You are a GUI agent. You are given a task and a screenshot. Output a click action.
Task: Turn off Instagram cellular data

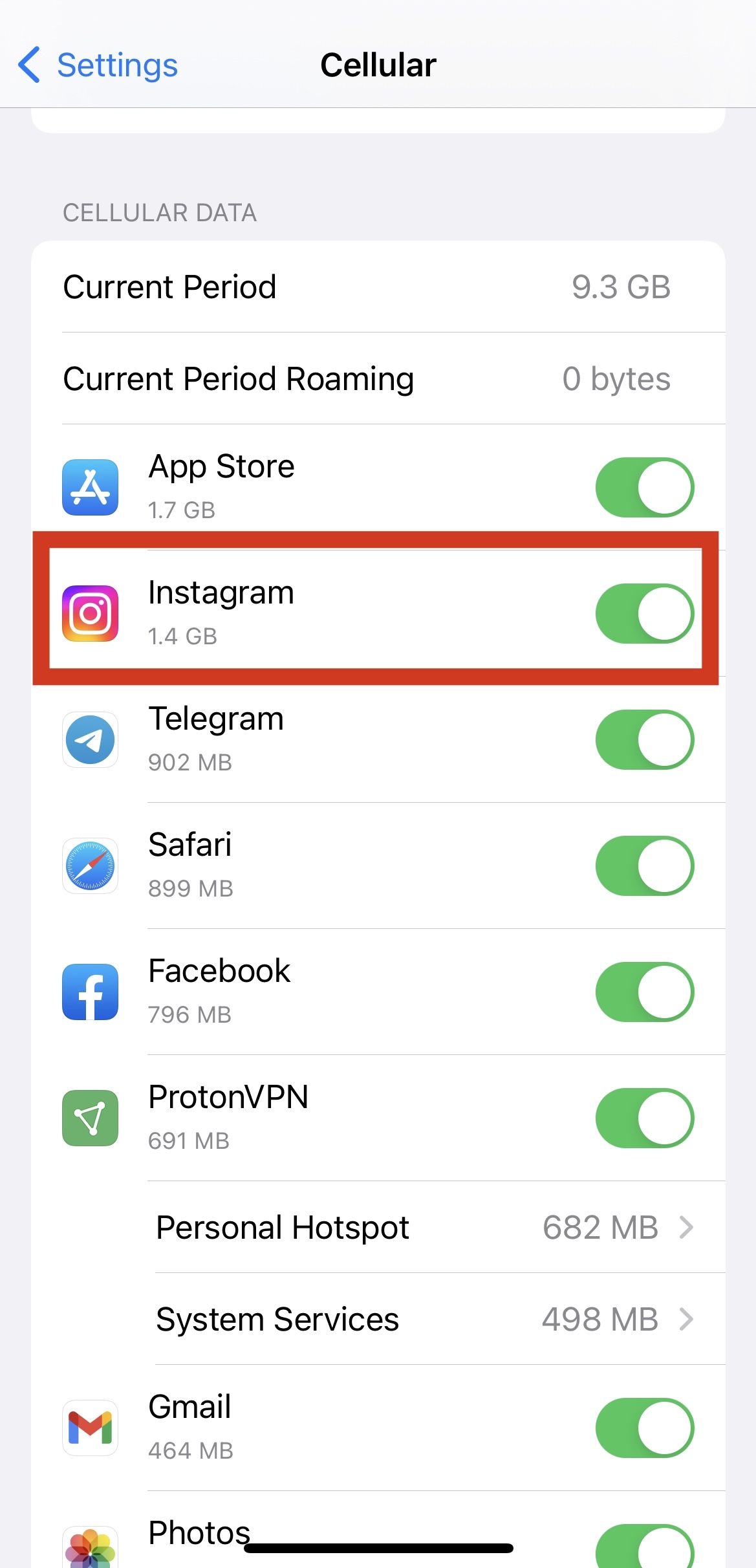pyautogui.click(x=645, y=613)
